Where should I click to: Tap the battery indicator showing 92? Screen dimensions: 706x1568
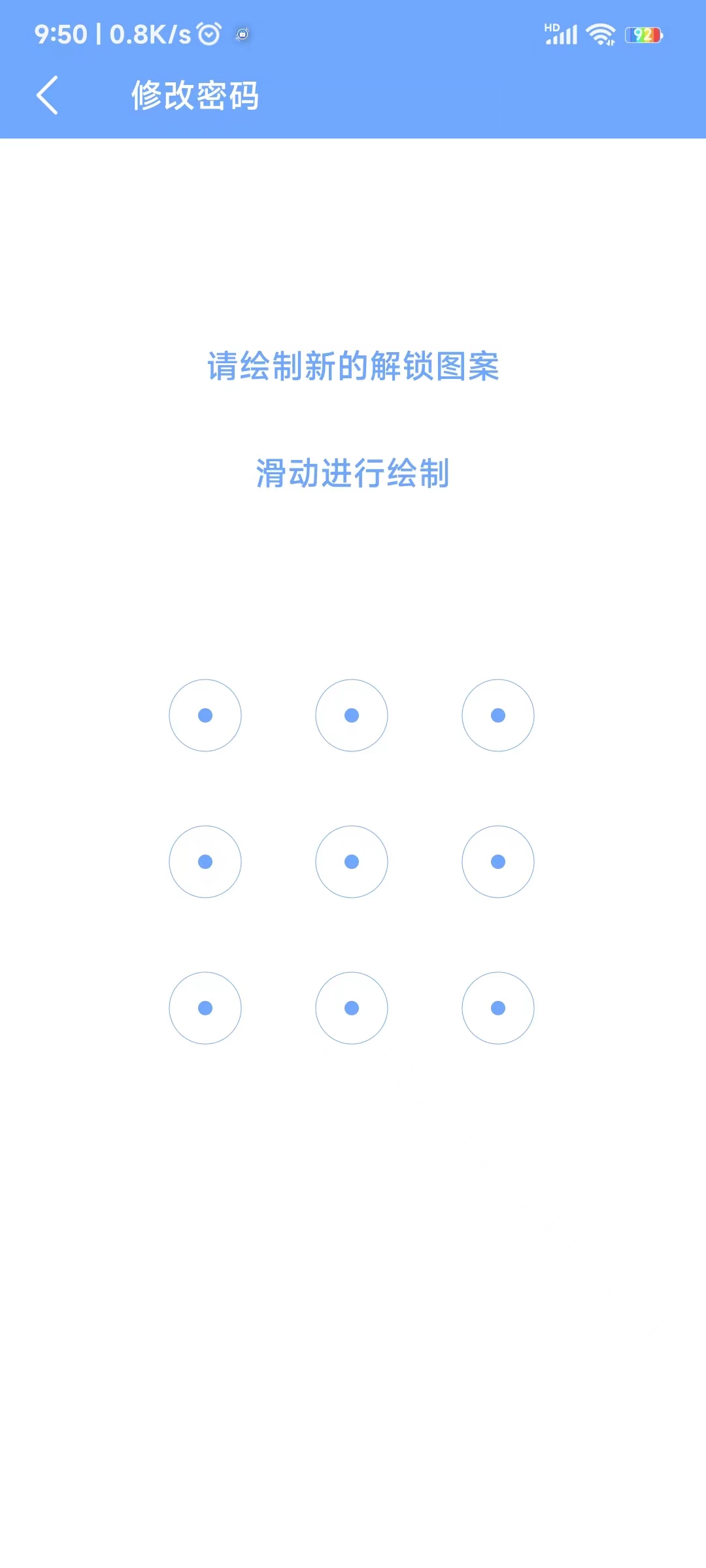(x=642, y=34)
